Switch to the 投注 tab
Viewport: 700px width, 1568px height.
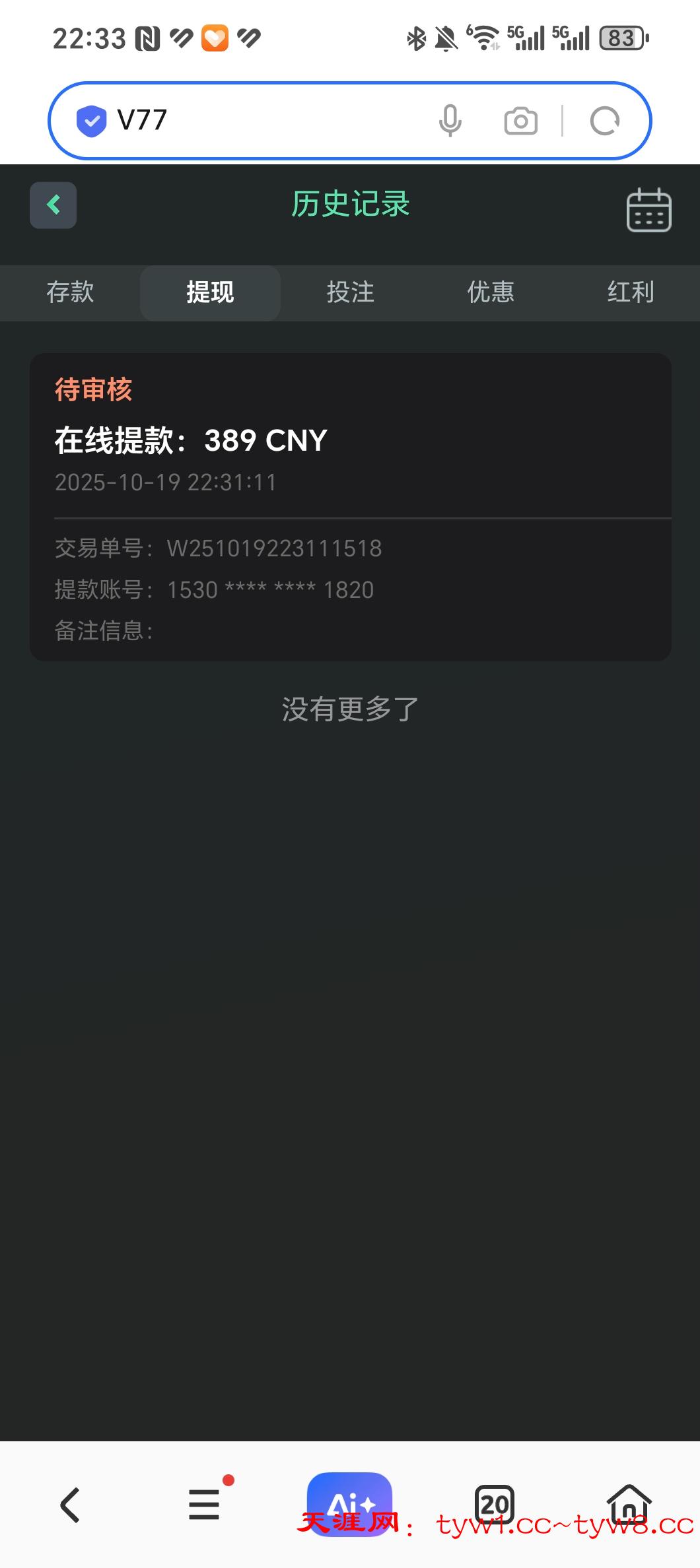point(350,292)
